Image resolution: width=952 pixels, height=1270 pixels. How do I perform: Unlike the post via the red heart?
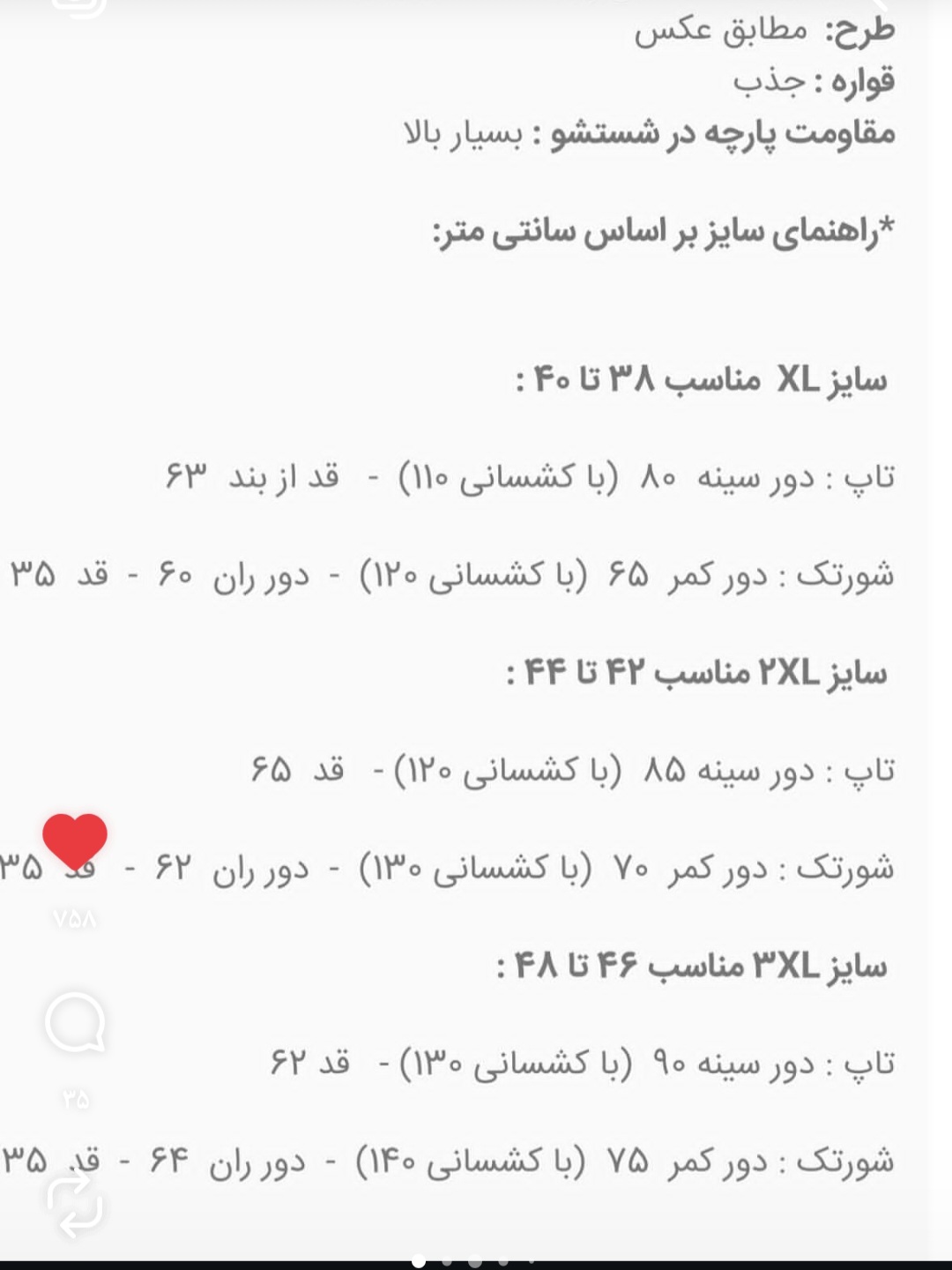click(x=75, y=840)
